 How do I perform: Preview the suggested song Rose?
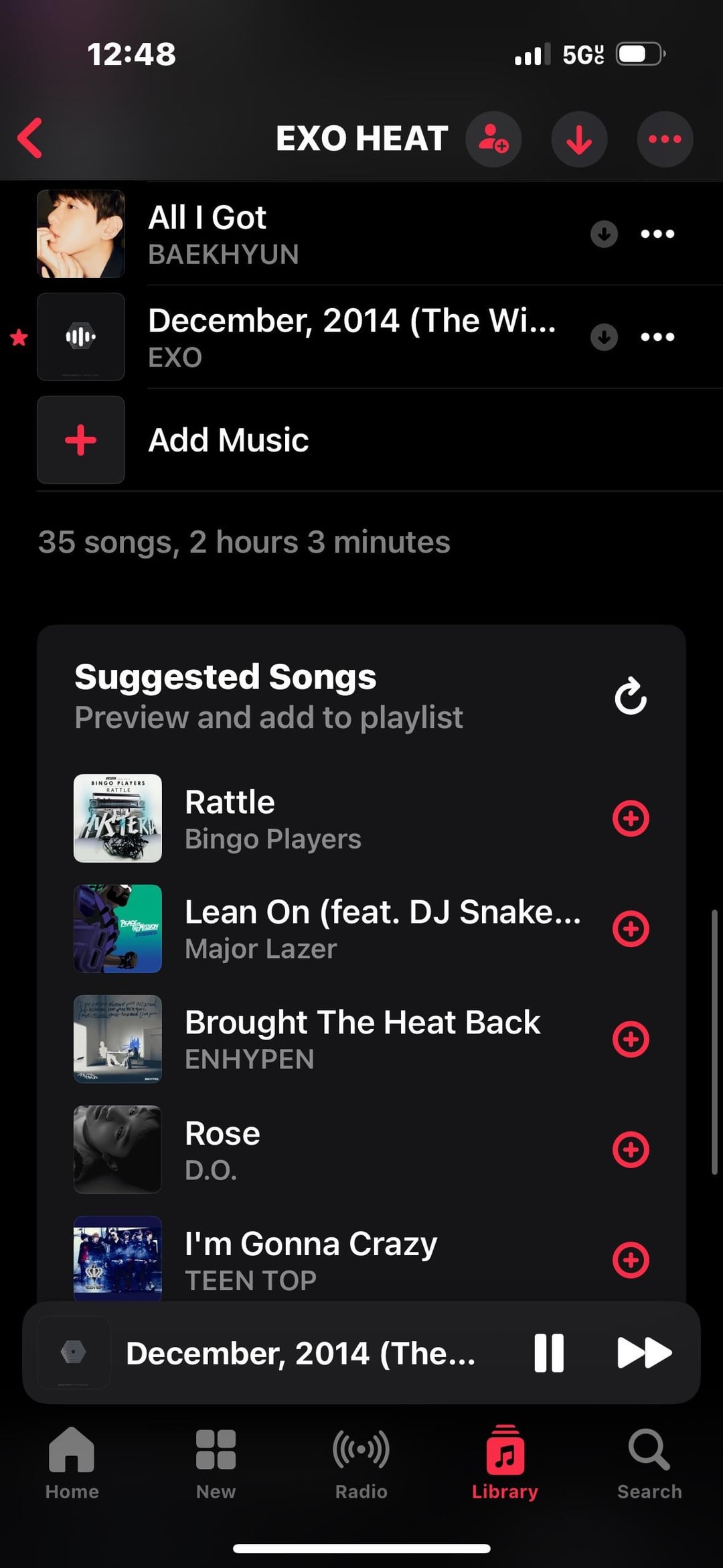point(118,1150)
